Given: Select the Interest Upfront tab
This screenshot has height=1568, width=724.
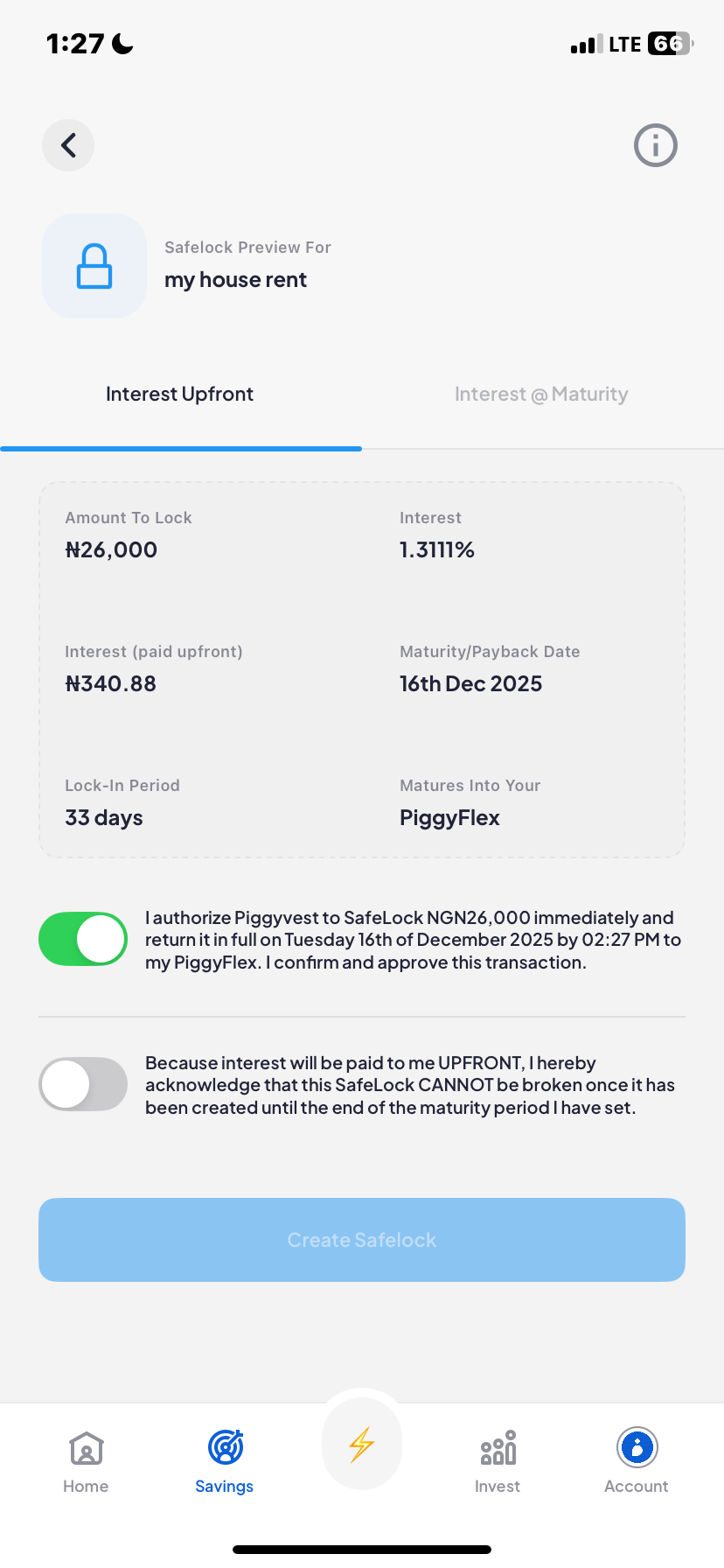Looking at the screenshot, I should [179, 394].
